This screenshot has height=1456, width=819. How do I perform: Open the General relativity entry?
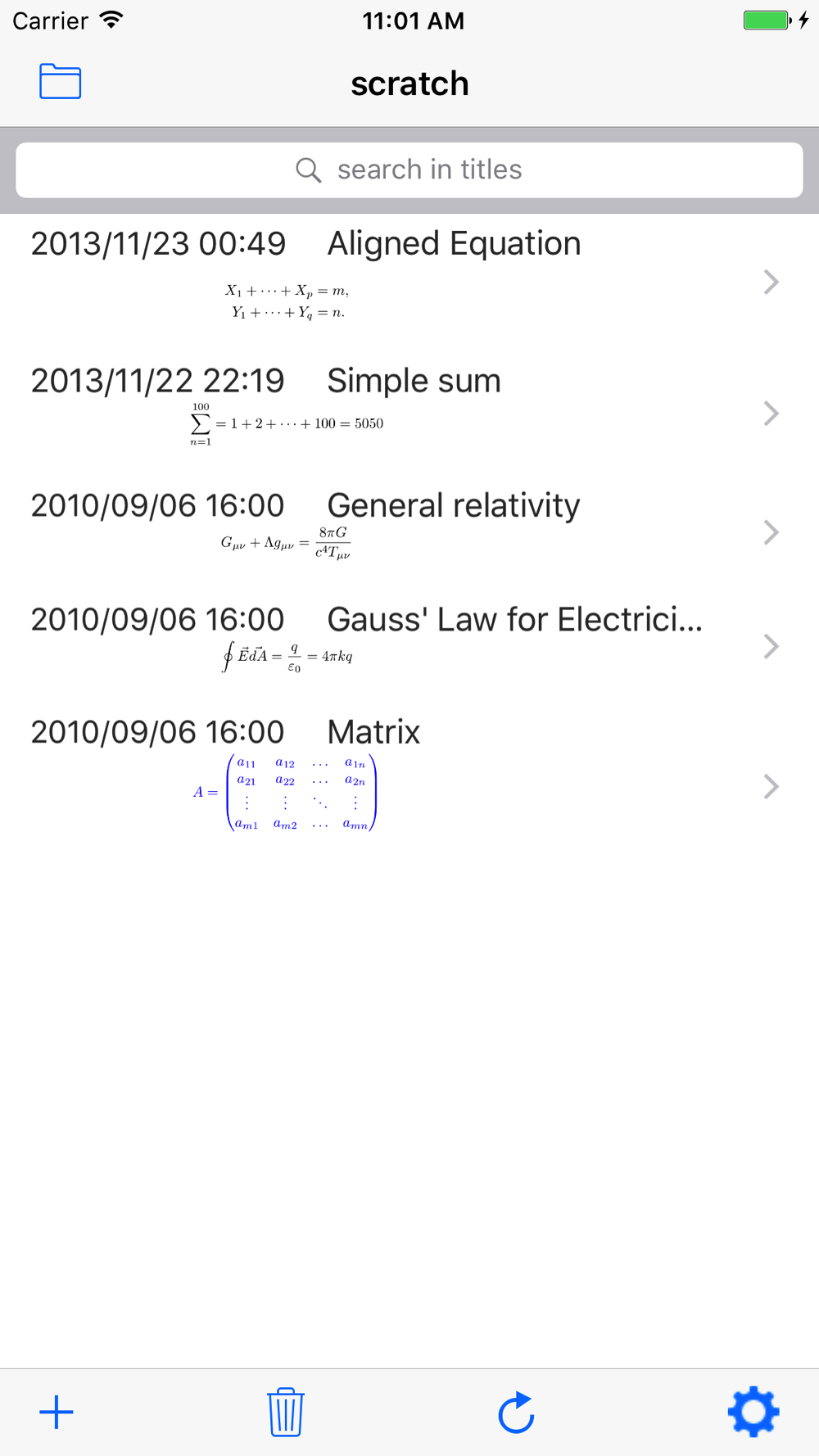409,532
